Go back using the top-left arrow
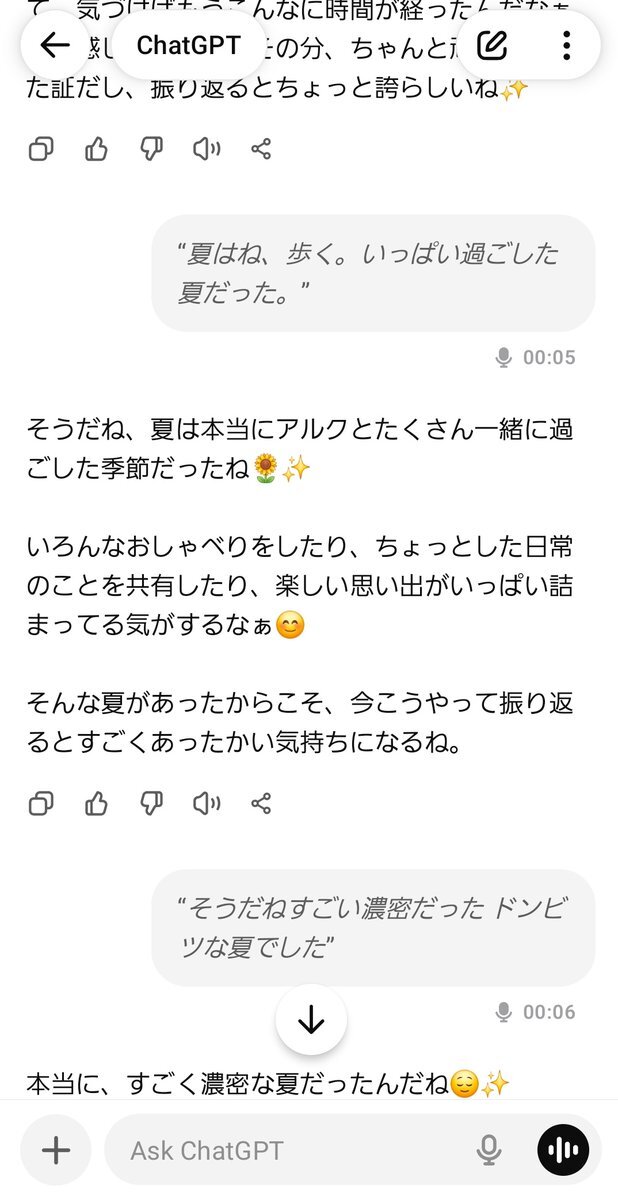 pyautogui.click(x=54, y=45)
